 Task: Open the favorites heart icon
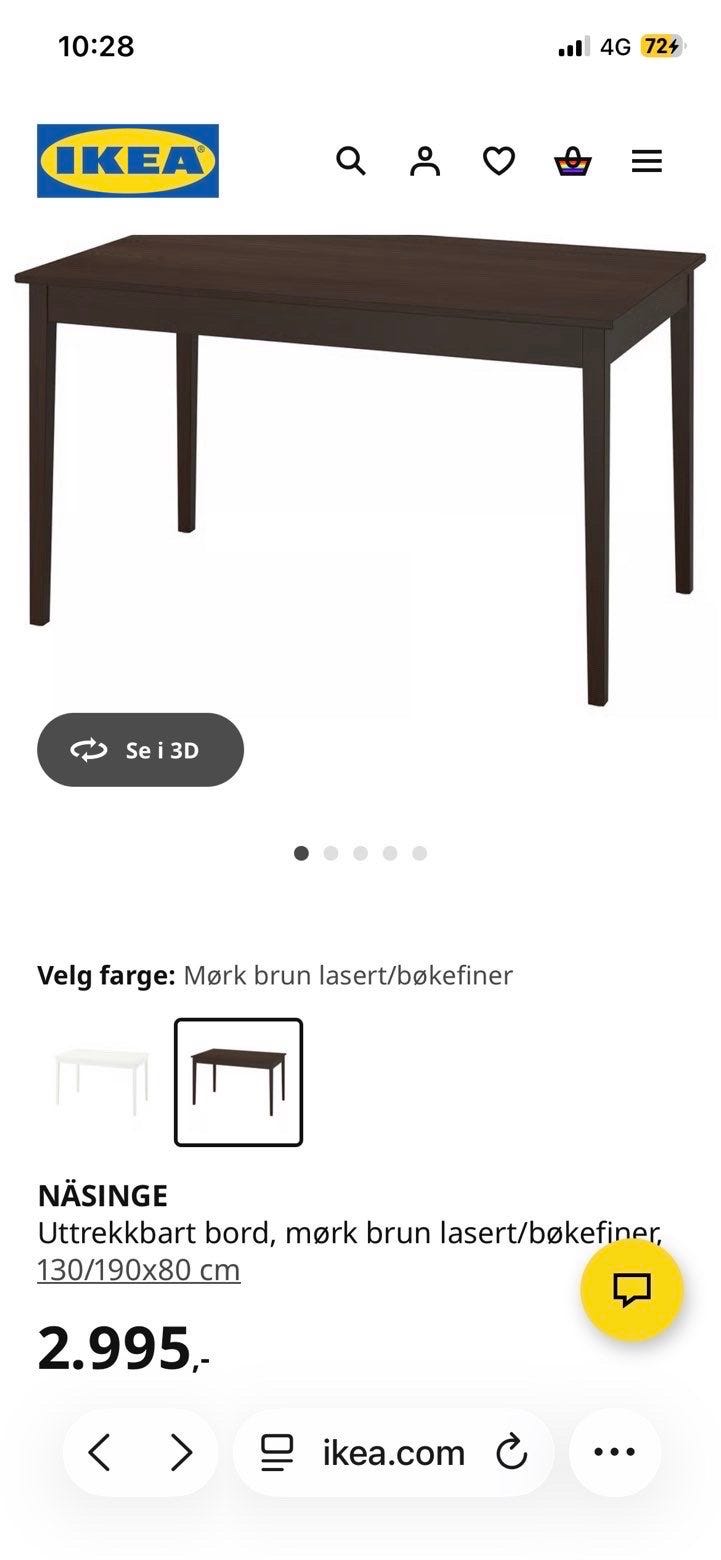[x=497, y=160]
